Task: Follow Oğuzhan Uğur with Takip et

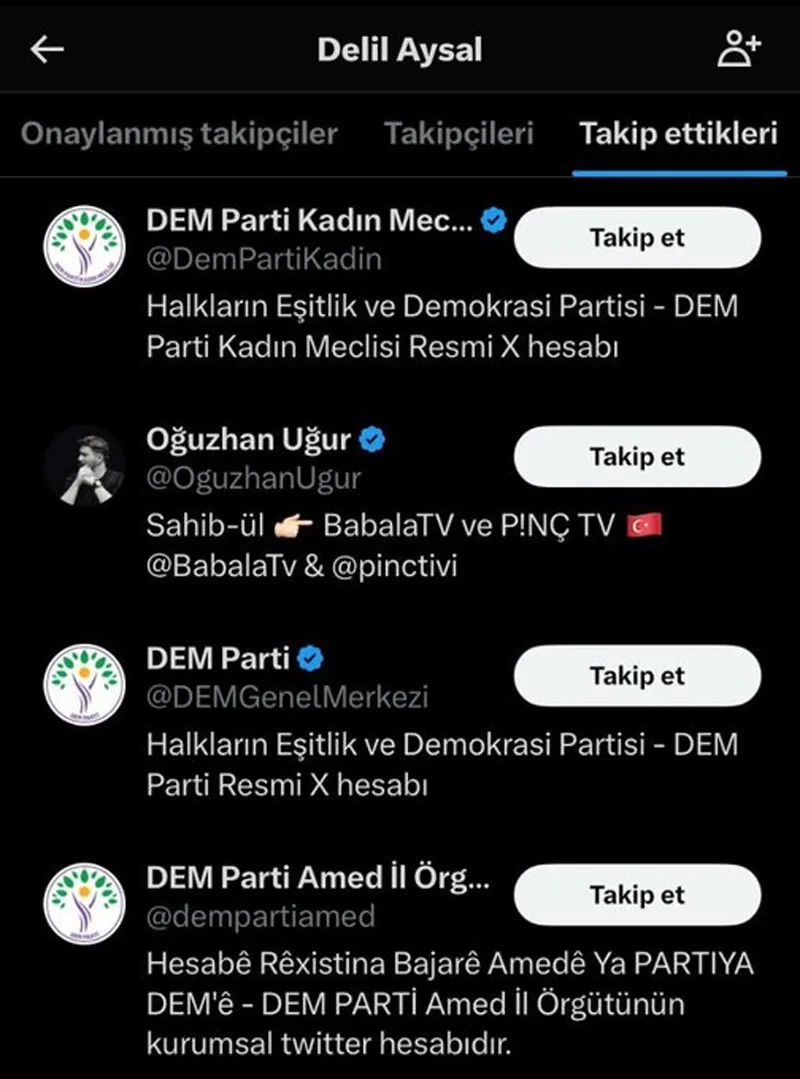Action: pos(637,457)
